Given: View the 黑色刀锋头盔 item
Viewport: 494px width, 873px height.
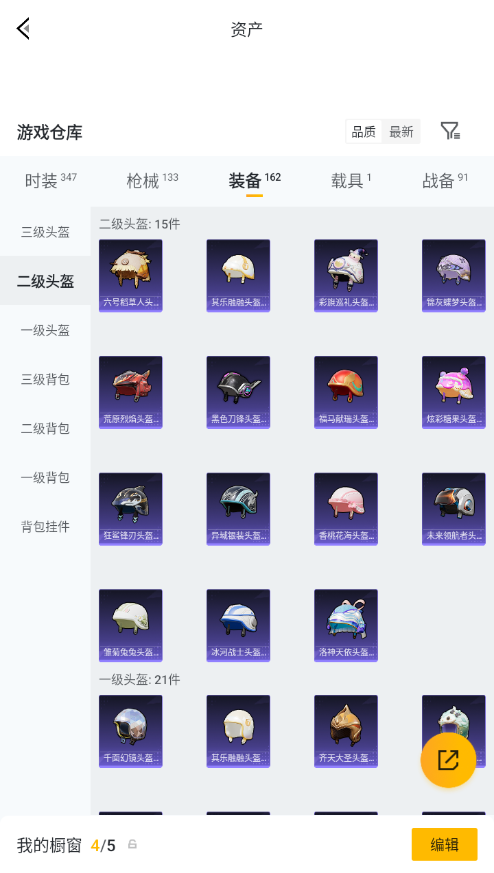Looking at the screenshot, I should [x=238, y=392].
